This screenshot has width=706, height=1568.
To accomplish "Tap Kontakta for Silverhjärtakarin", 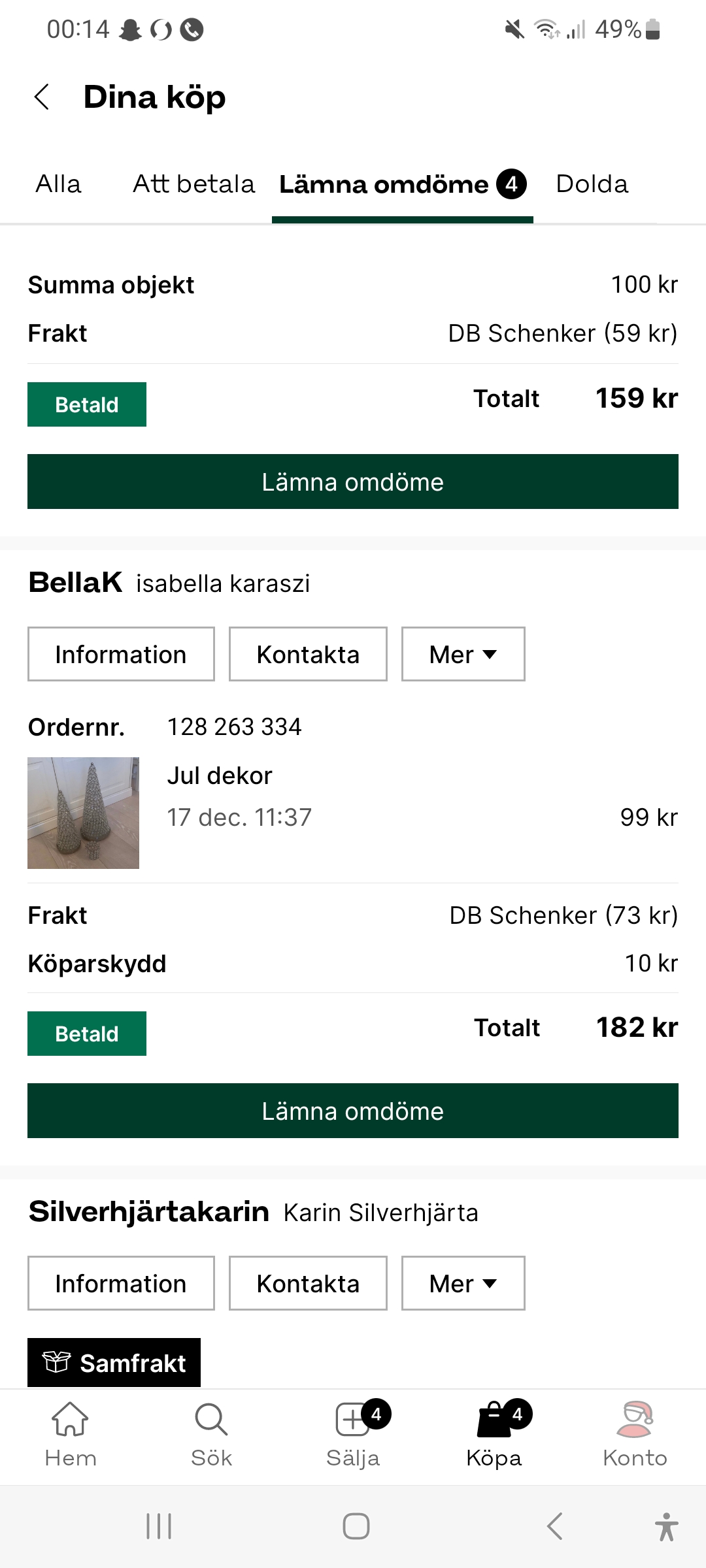I will click(308, 1283).
